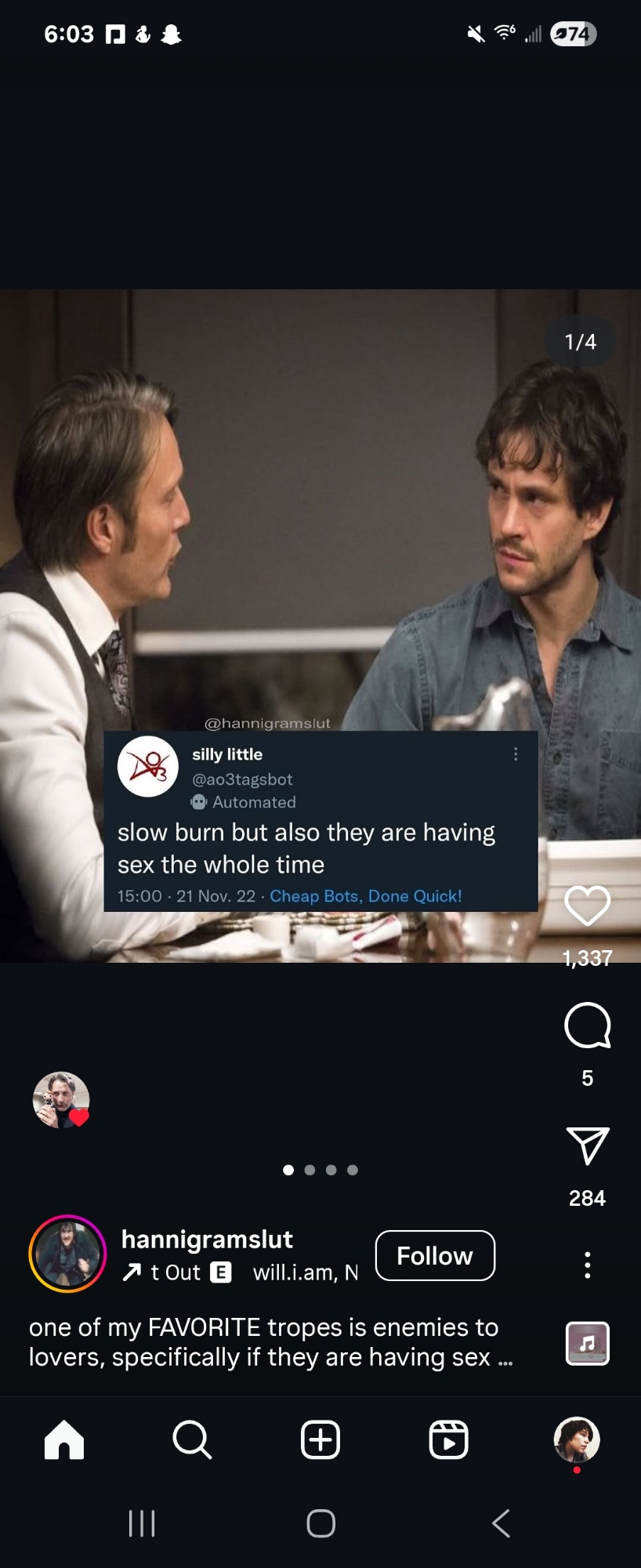Screen dimensions: 641x1568
Task: Go to the Home feed tab
Action: [x=64, y=1440]
